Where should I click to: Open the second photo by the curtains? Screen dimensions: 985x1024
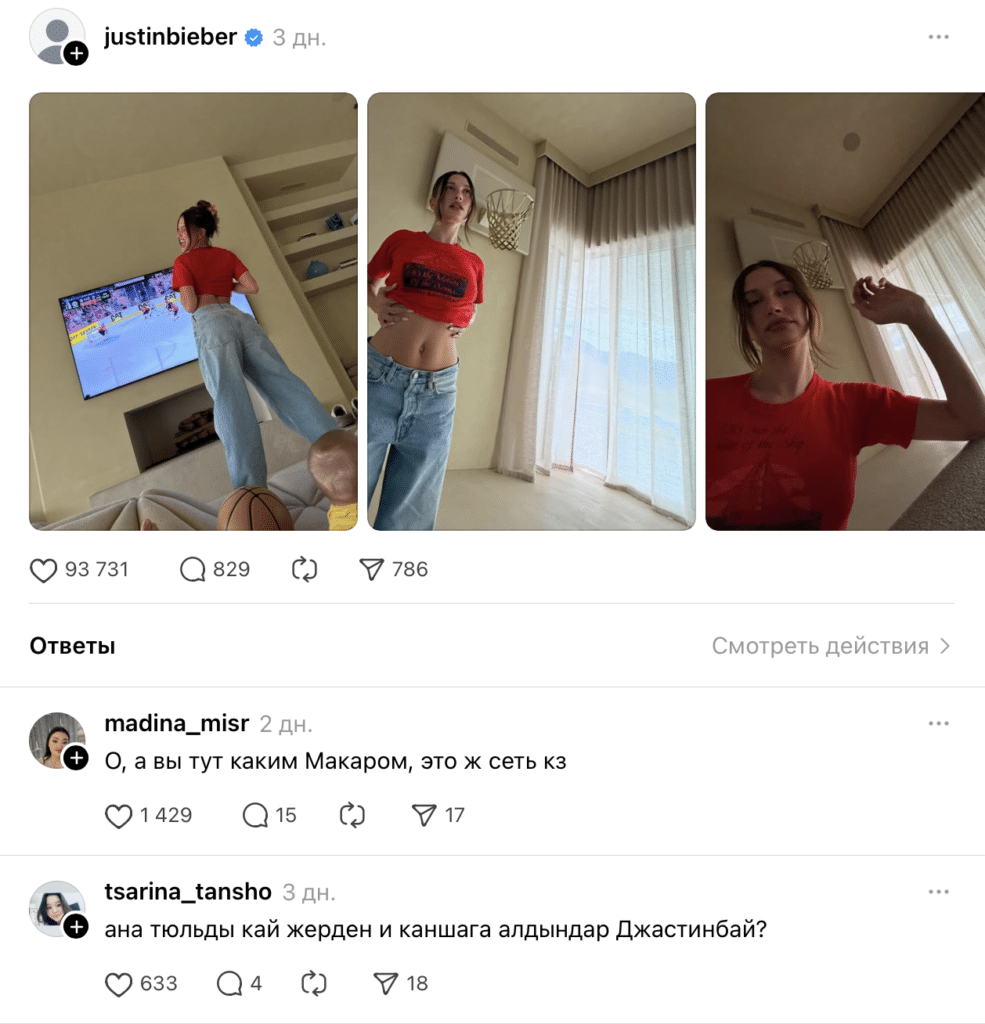coord(531,311)
